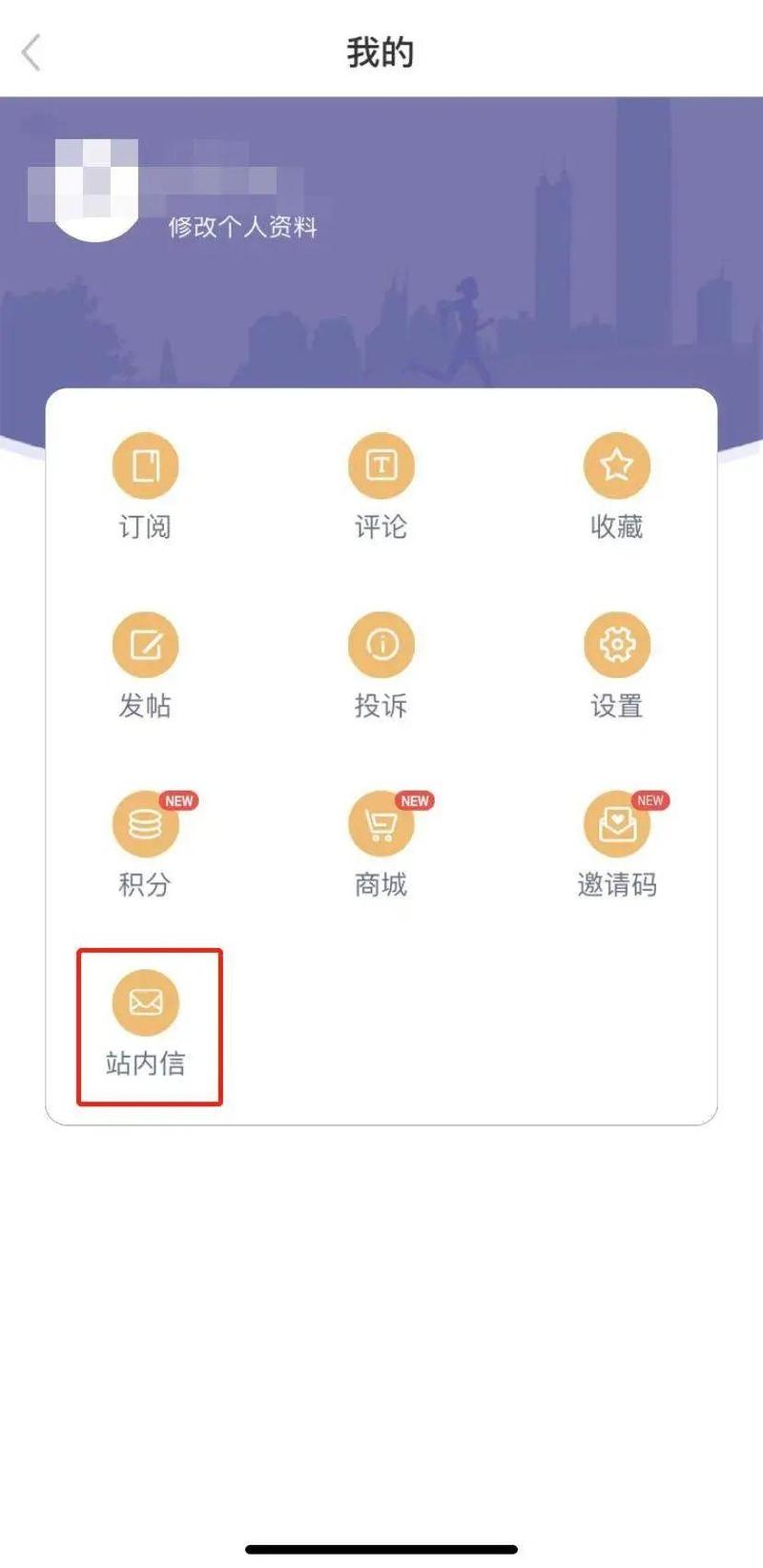Tap the profile avatar

(x=95, y=191)
